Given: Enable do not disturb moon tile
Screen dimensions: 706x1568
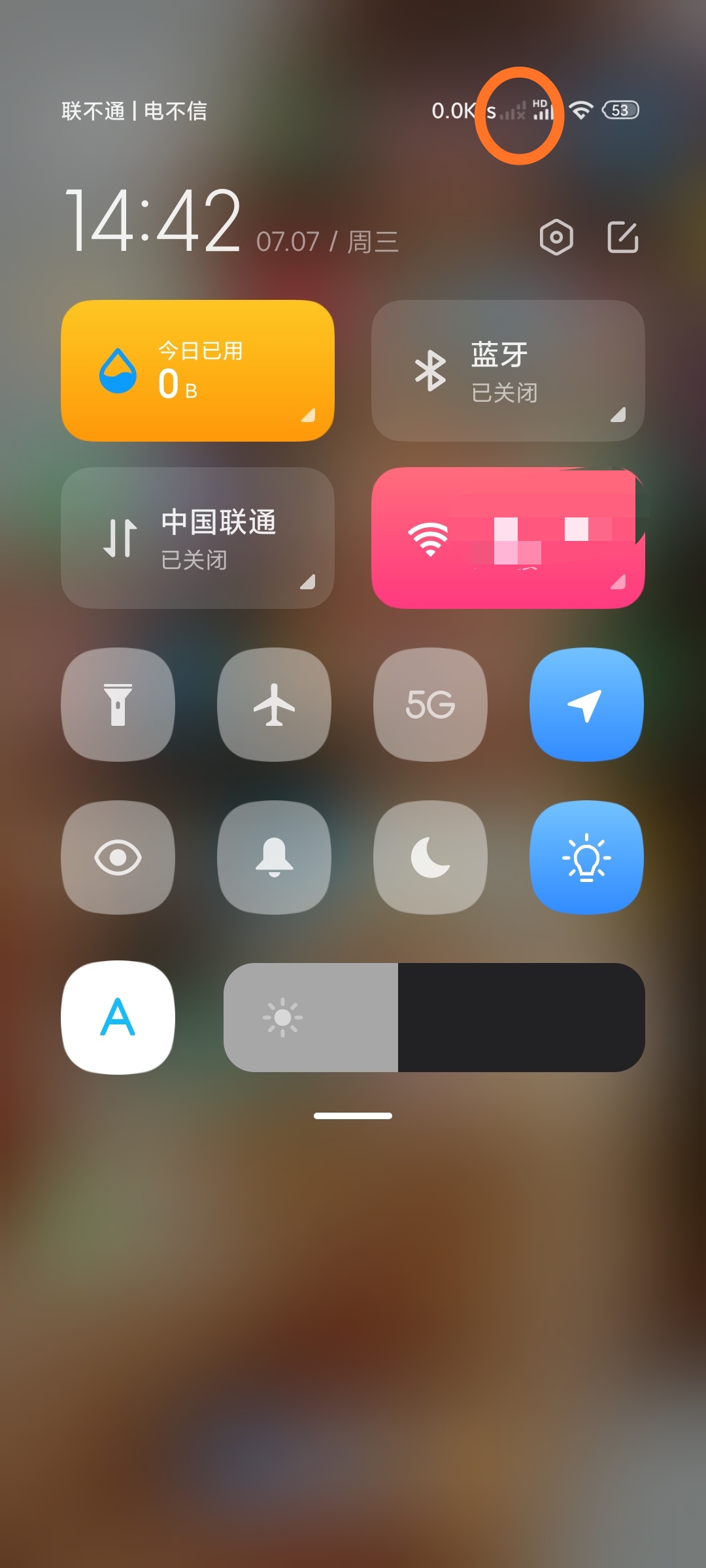Looking at the screenshot, I should [430, 857].
